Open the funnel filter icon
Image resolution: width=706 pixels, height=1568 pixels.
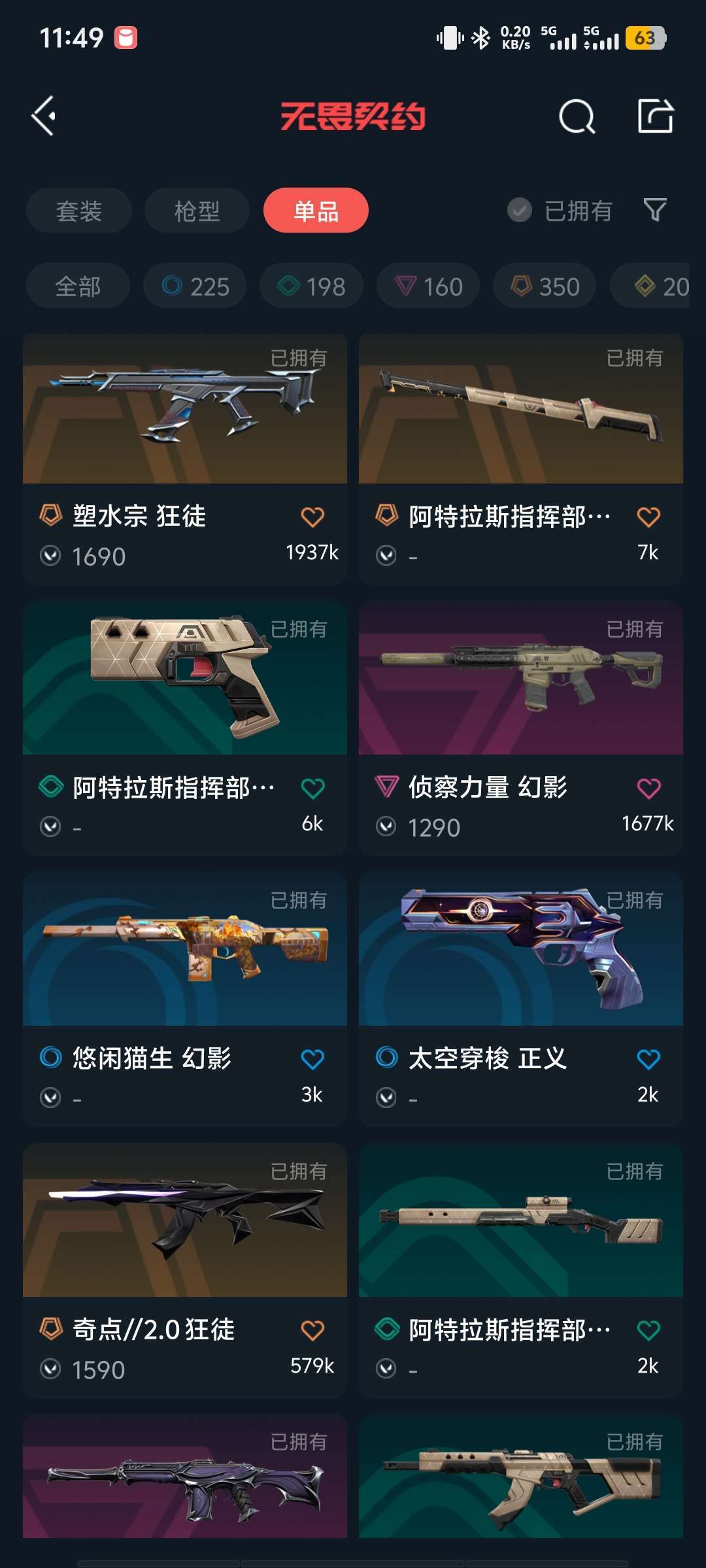pos(655,210)
